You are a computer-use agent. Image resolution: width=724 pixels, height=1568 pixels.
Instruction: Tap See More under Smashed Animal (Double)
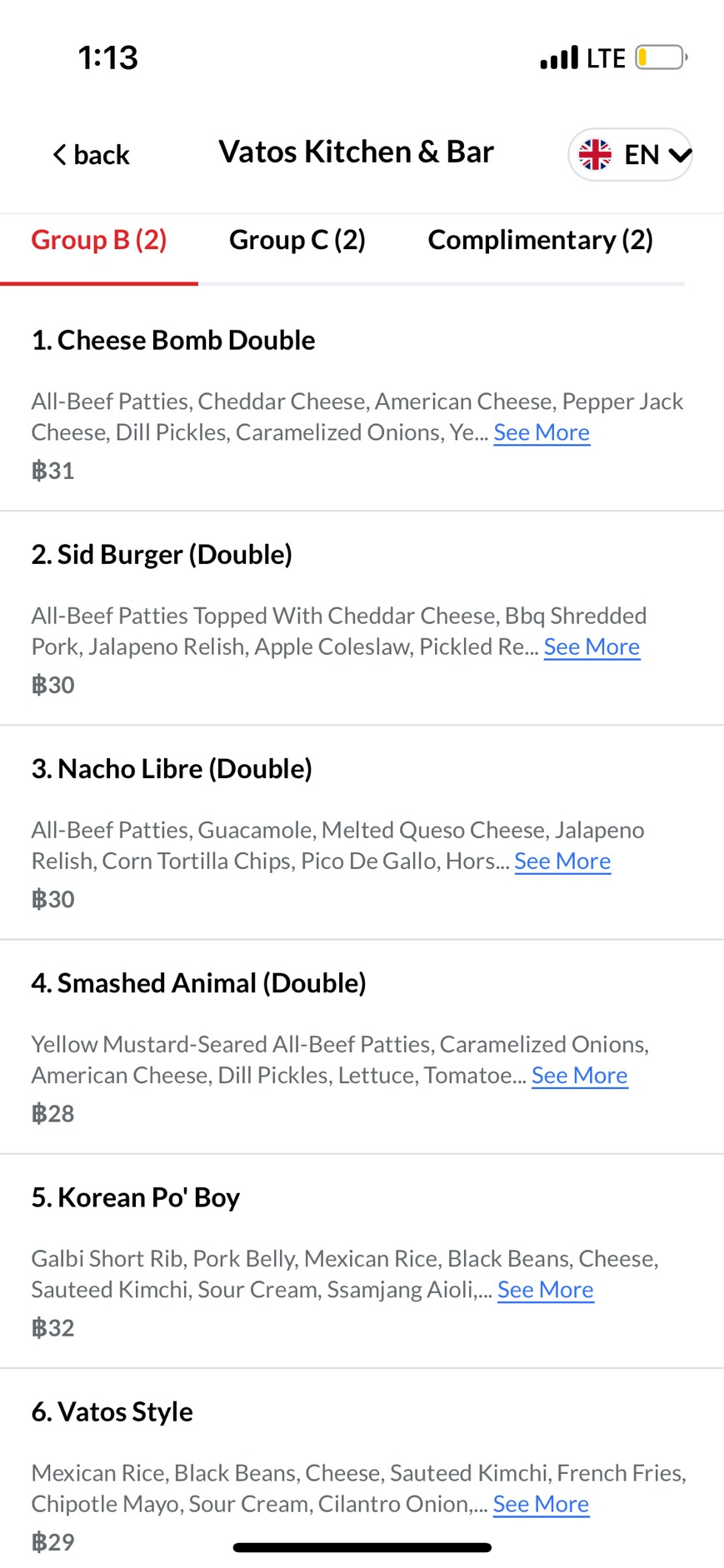[x=579, y=1076]
